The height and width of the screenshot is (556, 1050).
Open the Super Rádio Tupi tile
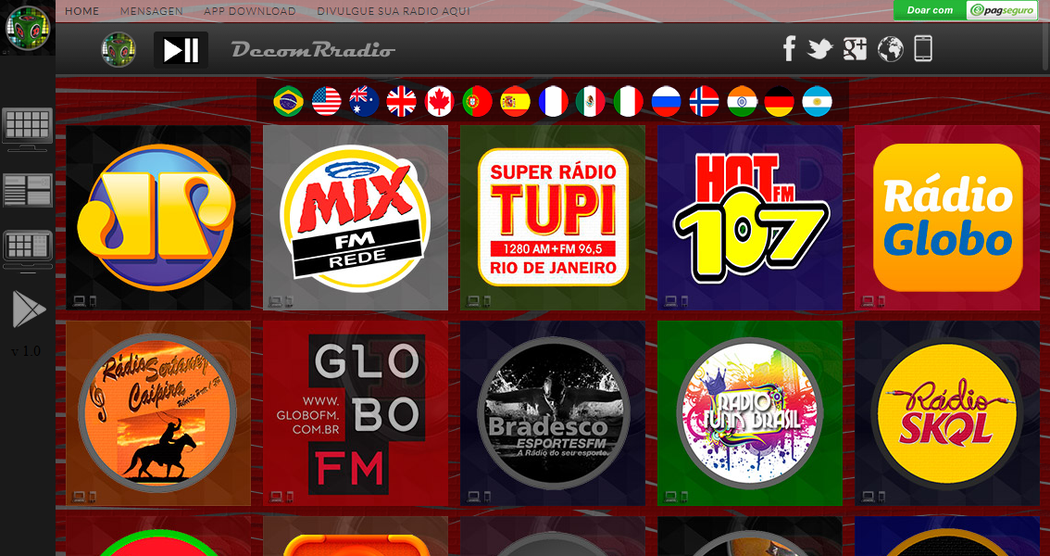[552, 217]
